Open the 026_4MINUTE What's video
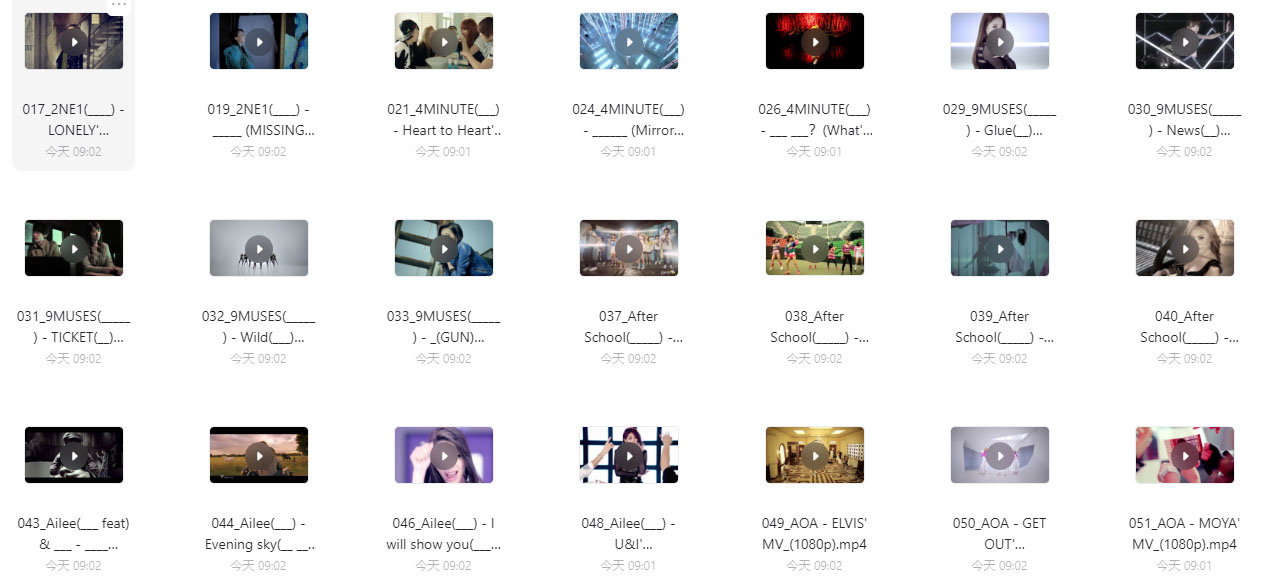1272x584 pixels. point(814,41)
